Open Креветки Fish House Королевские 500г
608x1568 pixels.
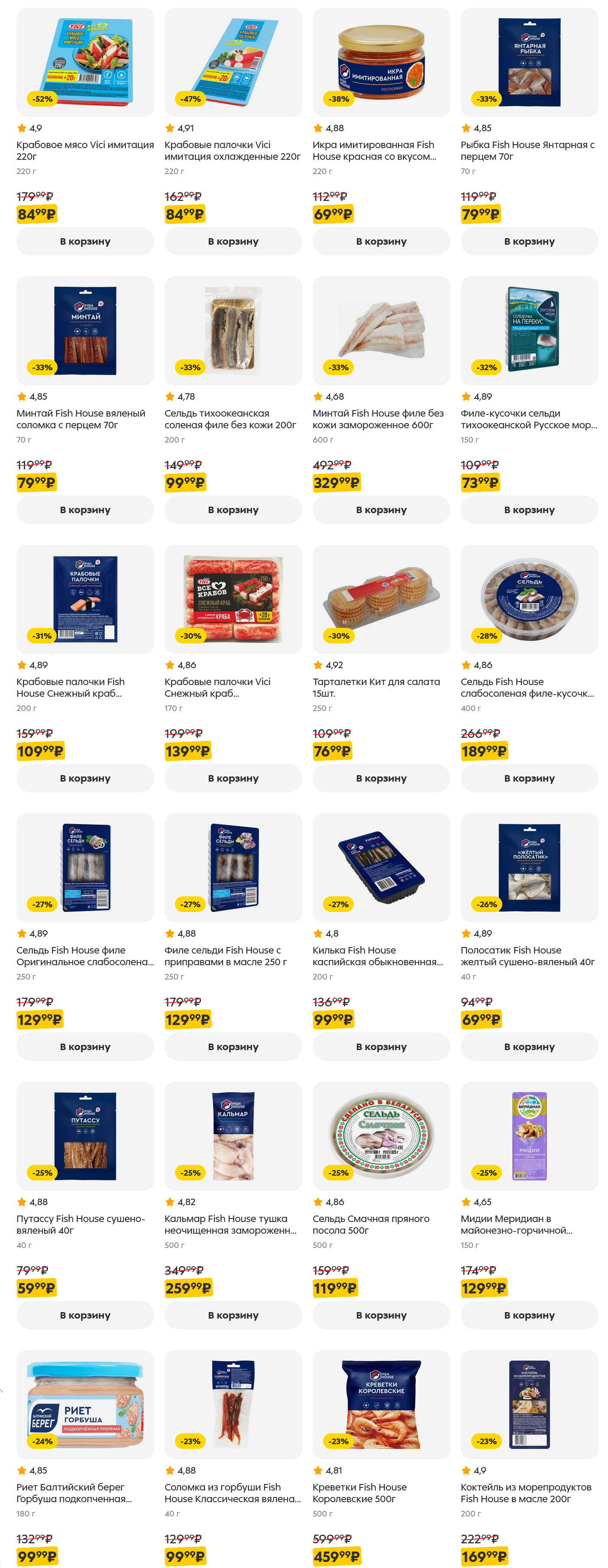click(x=381, y=1493)
